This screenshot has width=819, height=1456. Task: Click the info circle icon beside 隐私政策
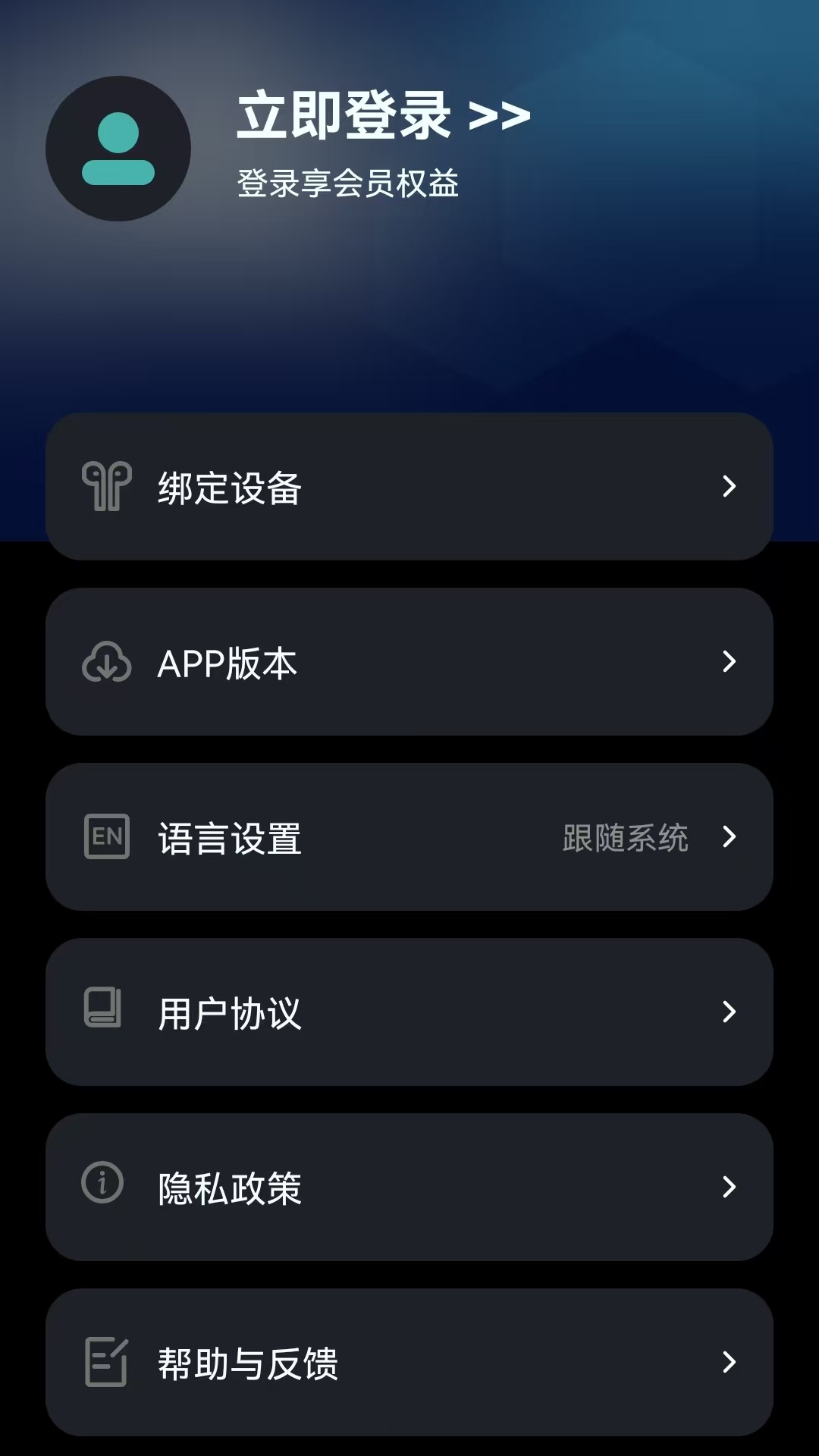tap(100, 1187)
